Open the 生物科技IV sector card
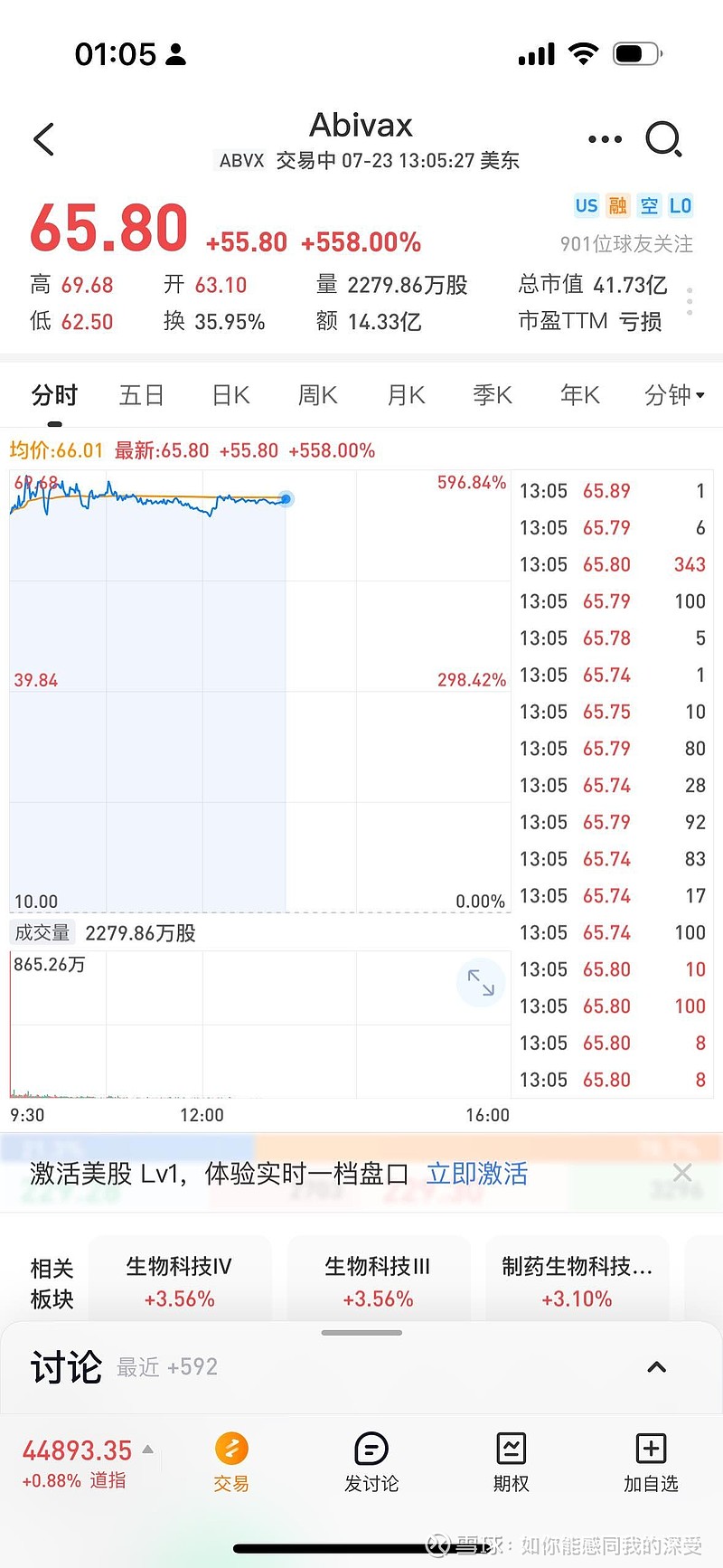The image size is (723, 1568). [x=179, y=1282]
